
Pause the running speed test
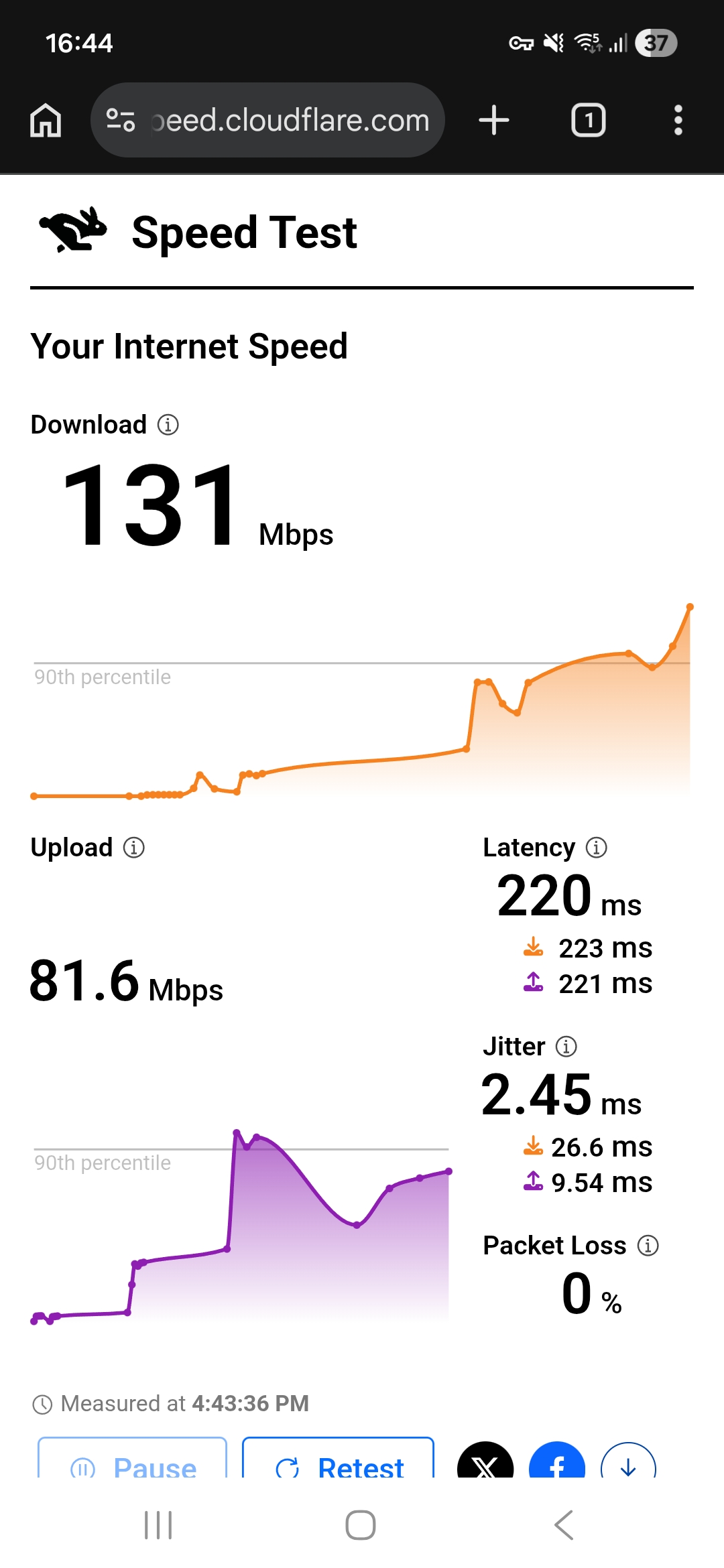point(132,1466)
